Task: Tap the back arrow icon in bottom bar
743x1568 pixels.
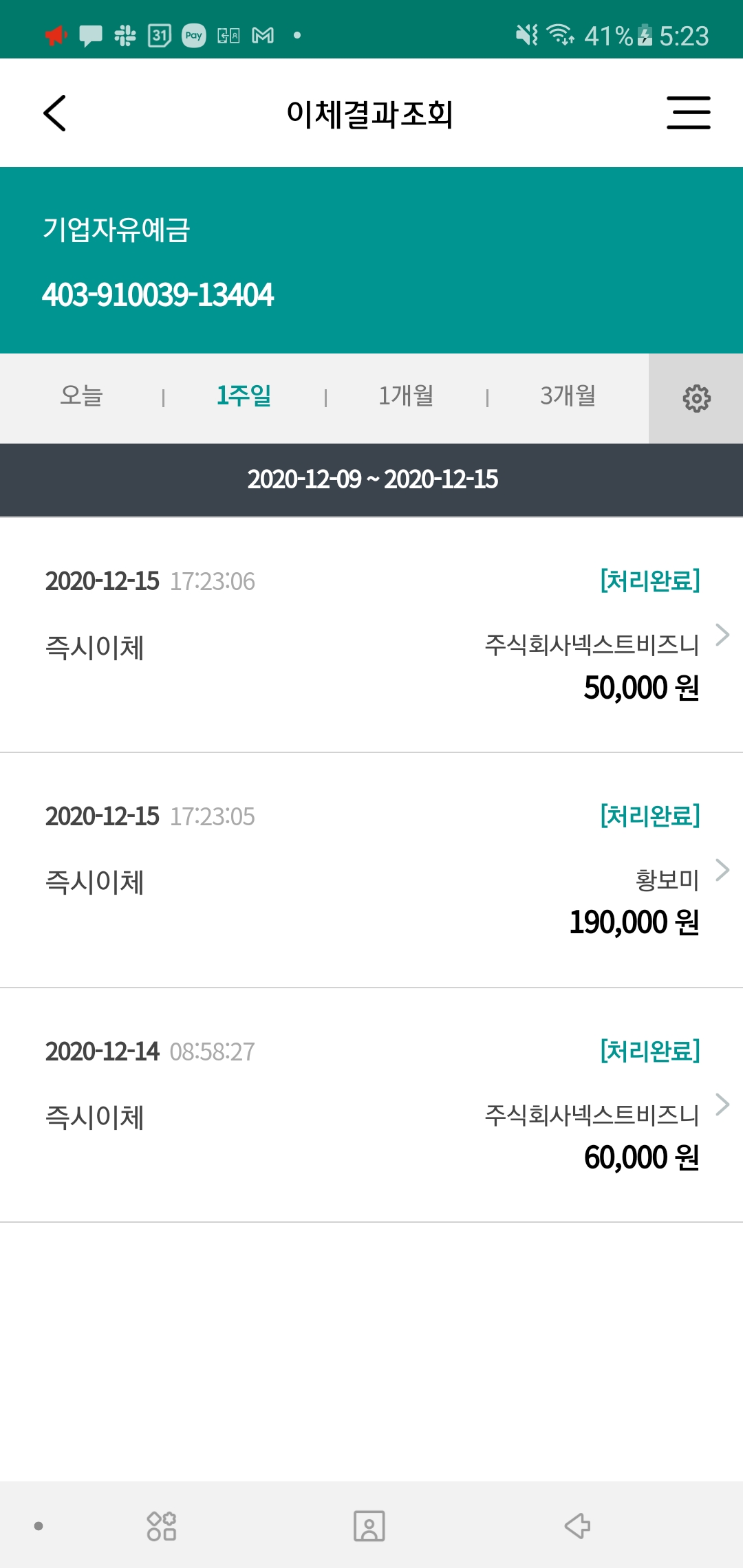Action: click(577, 1526)
